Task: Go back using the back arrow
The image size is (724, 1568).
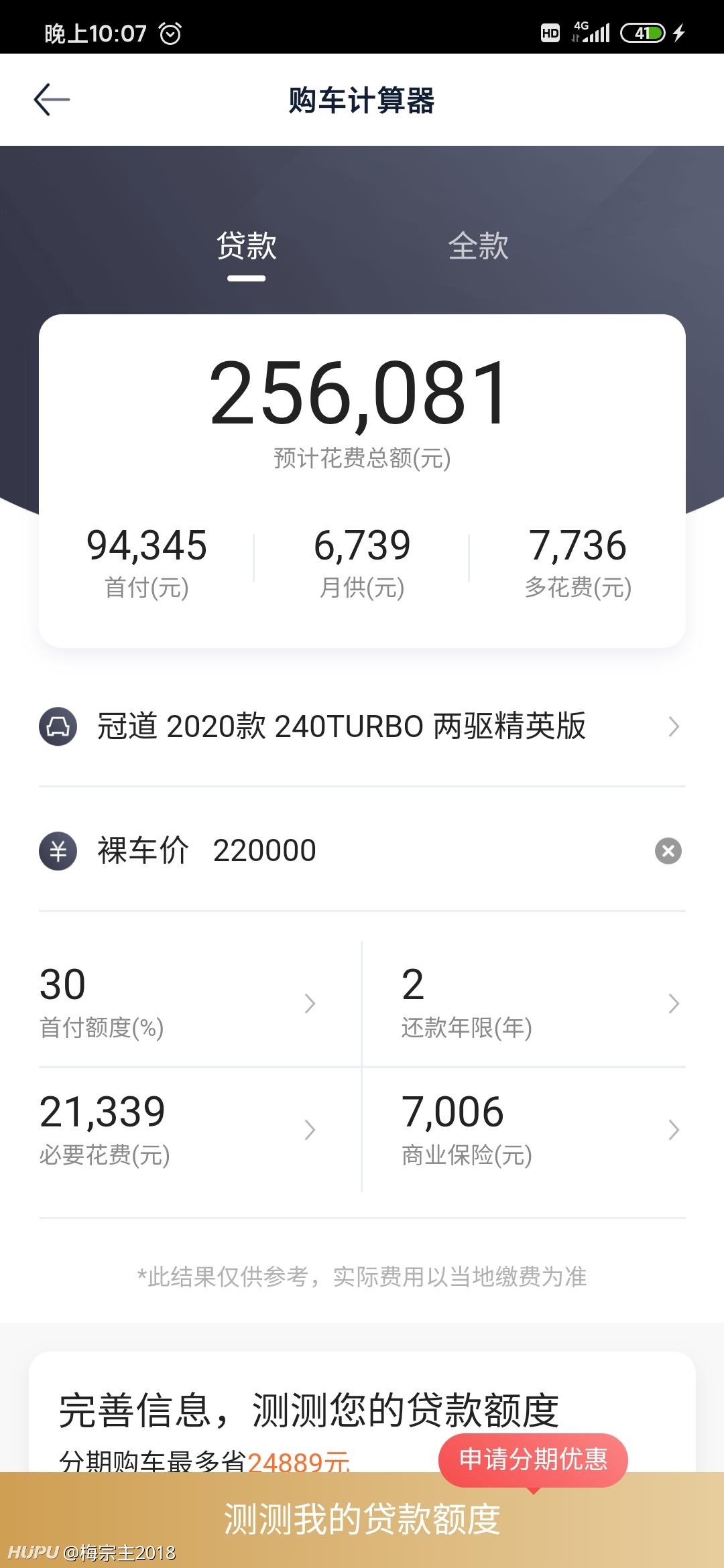Action: click(52, 100)
